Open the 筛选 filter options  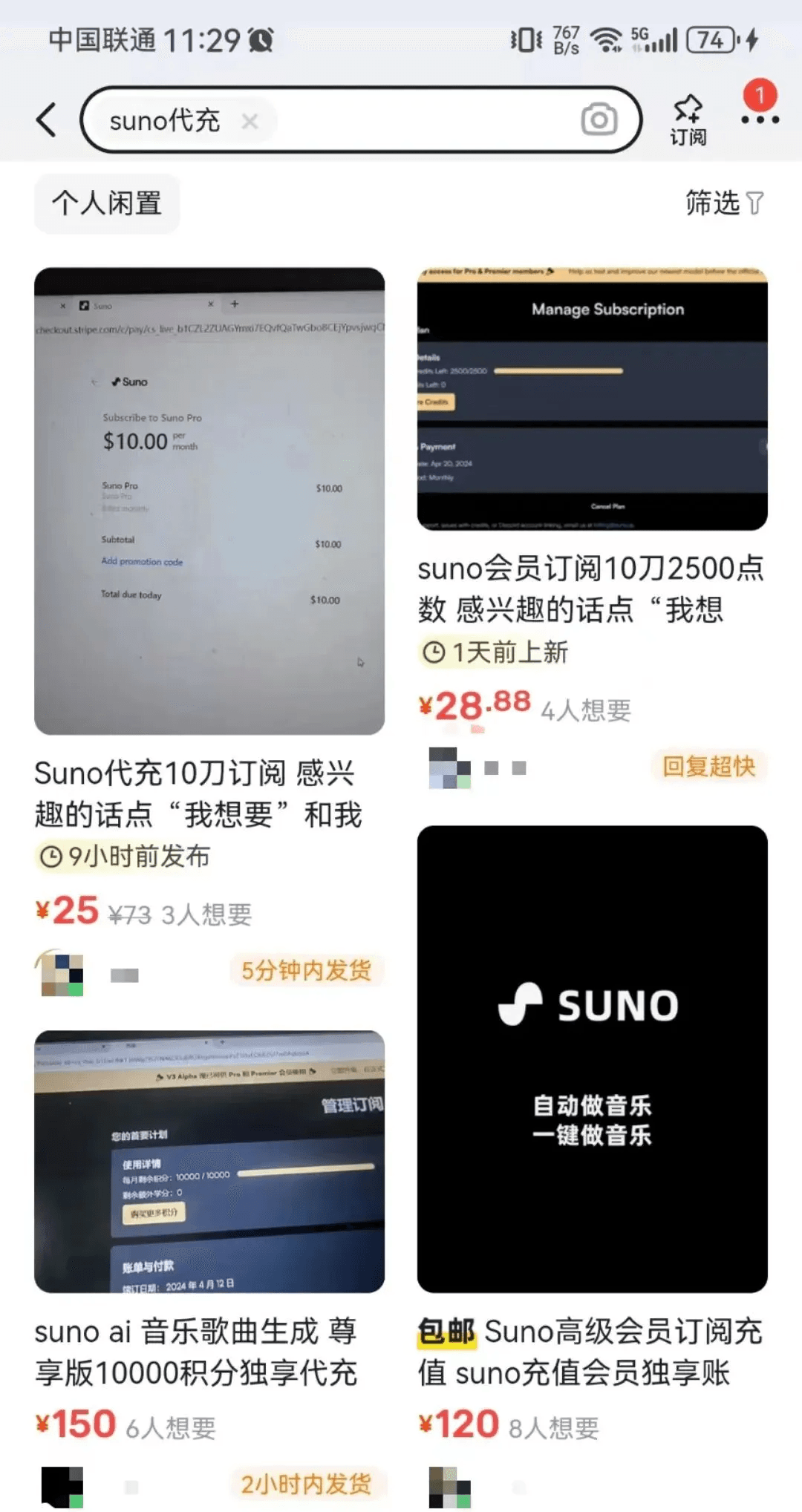[723, 202]
